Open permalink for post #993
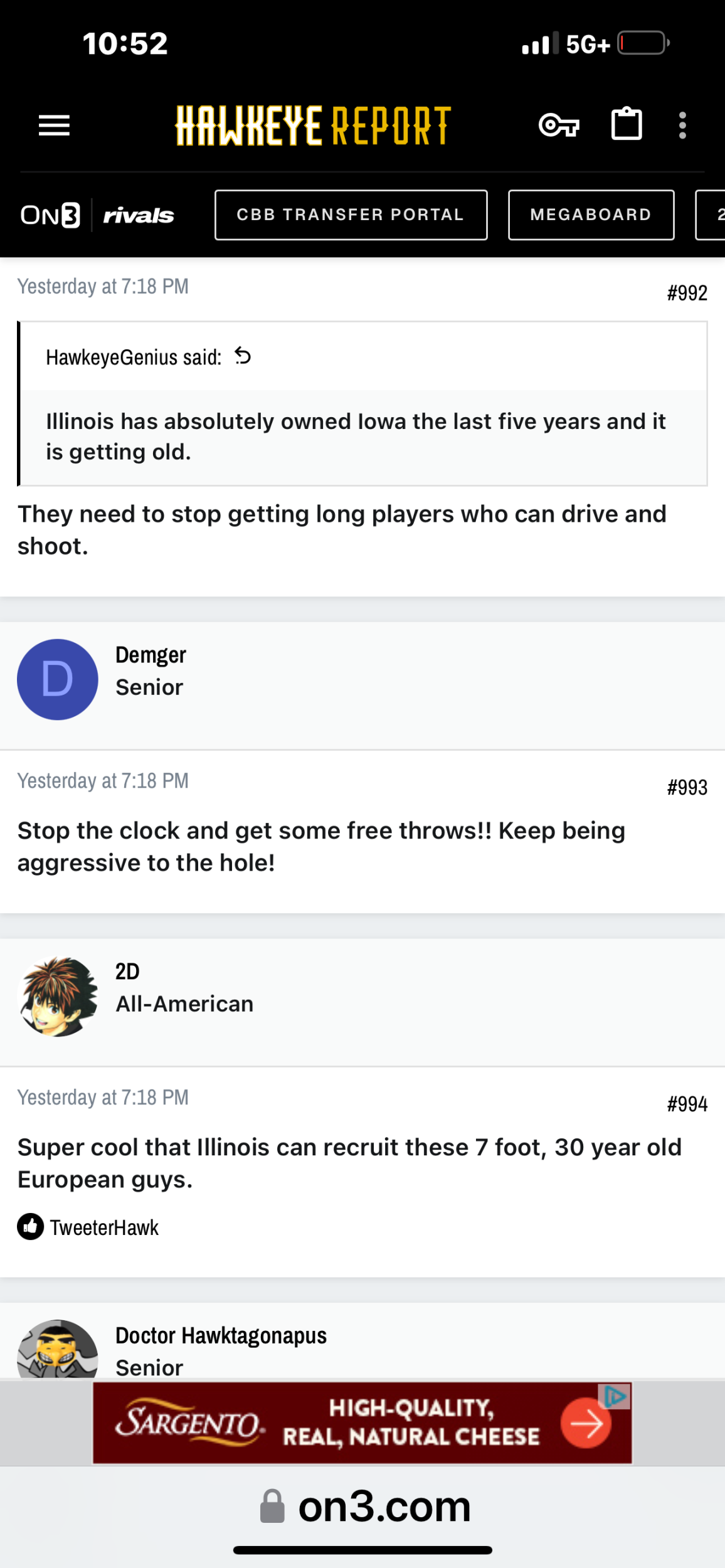Image resolution: width=725 pixels, height=1568 pixels. [x=687, y=787]
